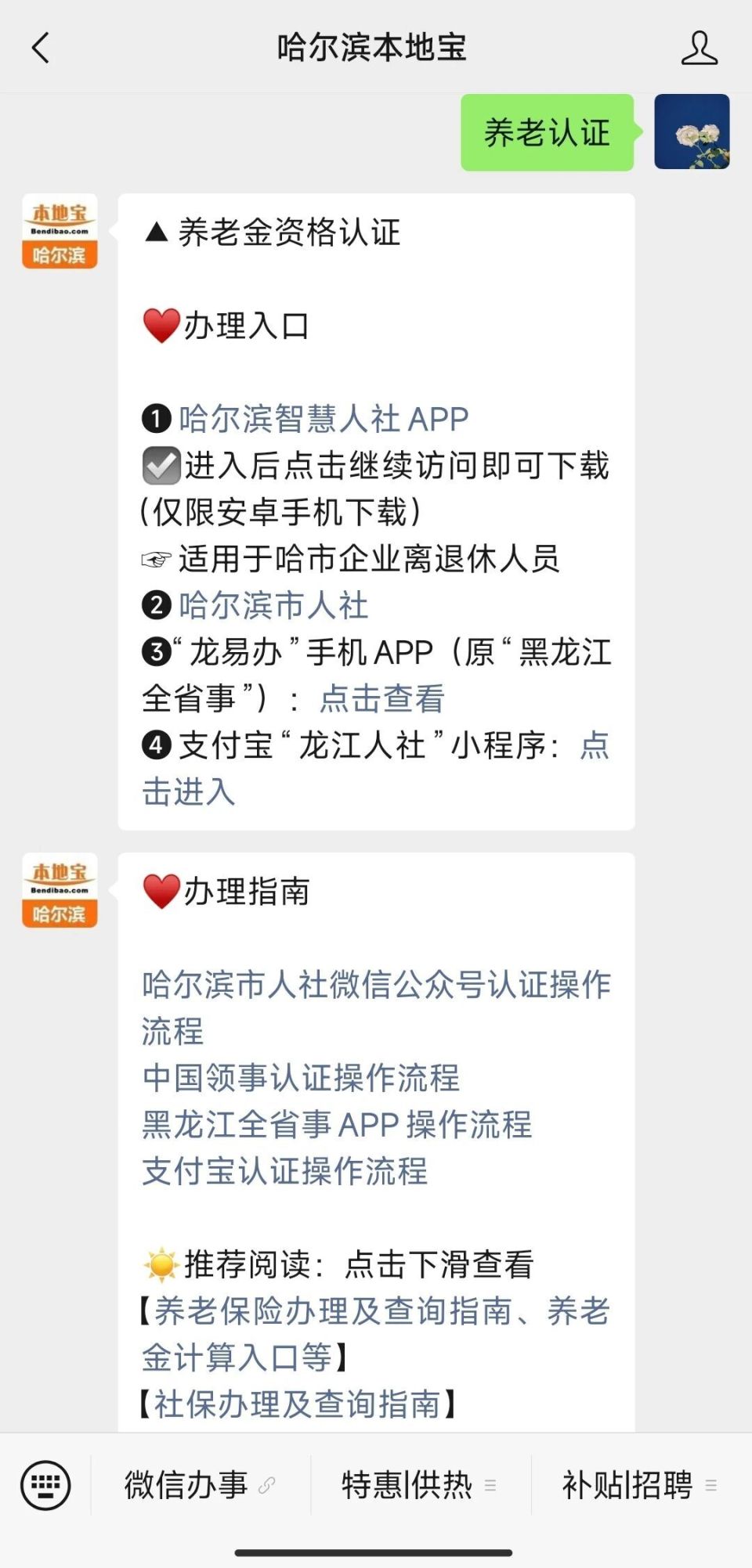Select the 特惠|供热 menu item
This screenshot has height=1568, width=752.
click(407, 1485)
